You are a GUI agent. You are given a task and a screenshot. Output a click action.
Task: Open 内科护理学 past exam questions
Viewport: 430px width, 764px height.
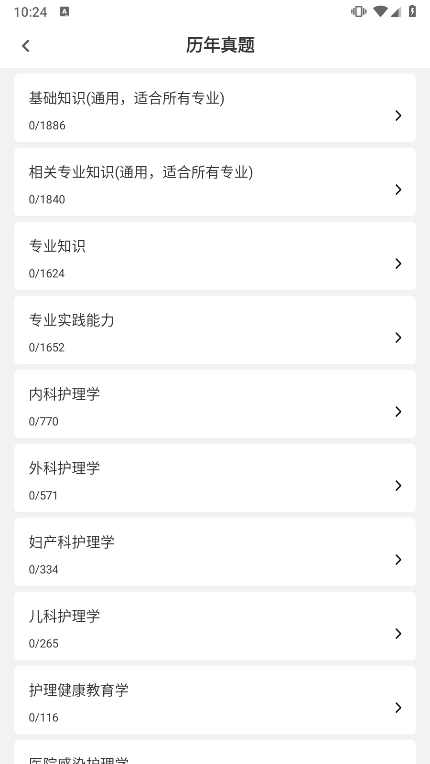pos(215,404)
